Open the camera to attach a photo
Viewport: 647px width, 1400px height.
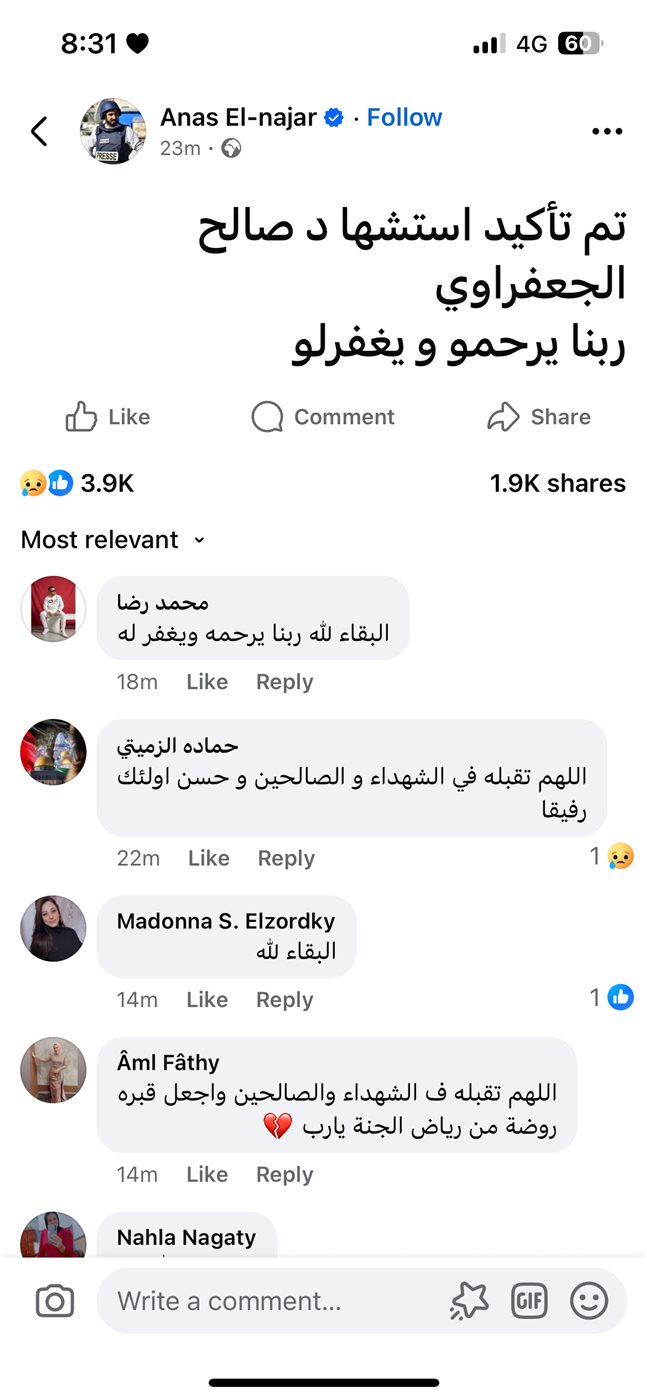55,1301
